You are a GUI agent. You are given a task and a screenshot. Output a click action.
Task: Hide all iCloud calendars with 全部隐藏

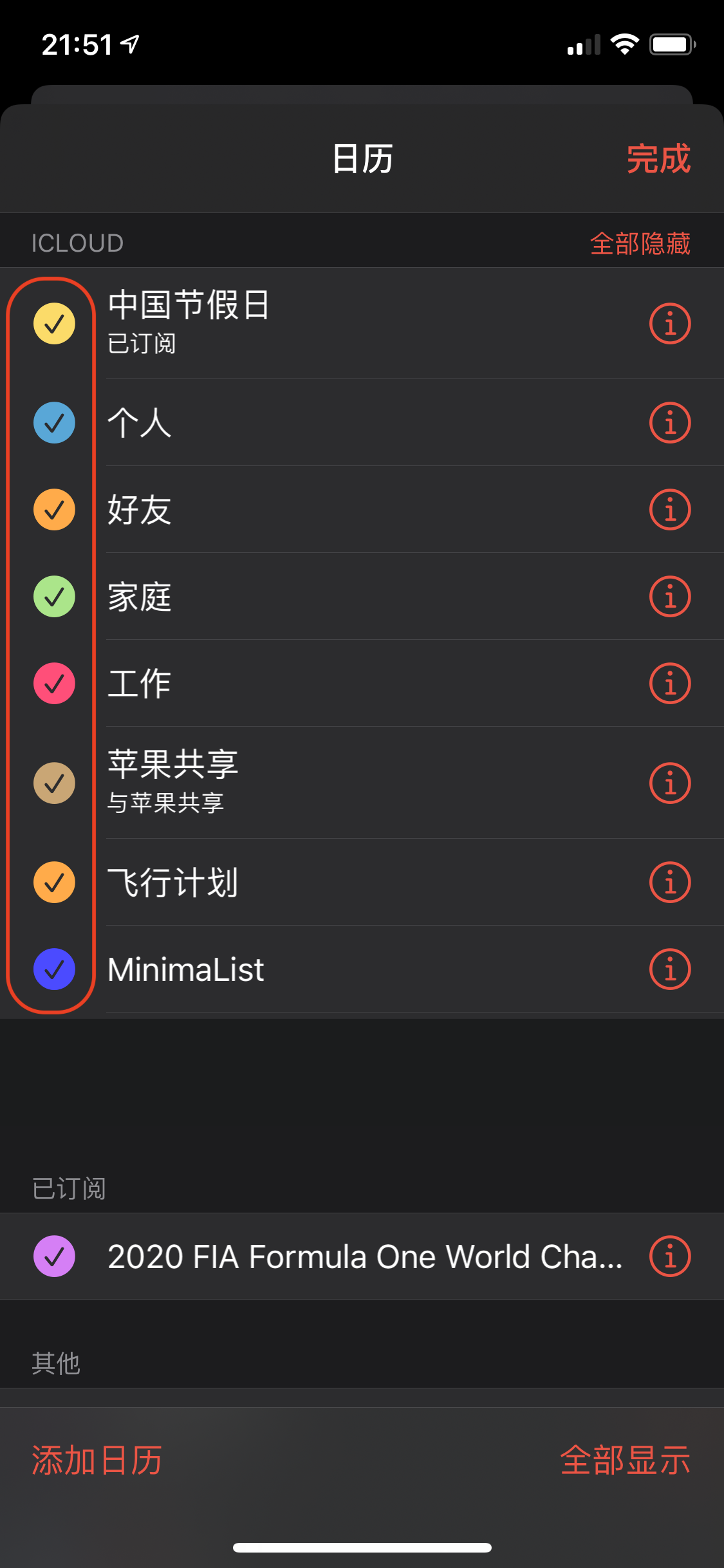[x=640, y=243]
